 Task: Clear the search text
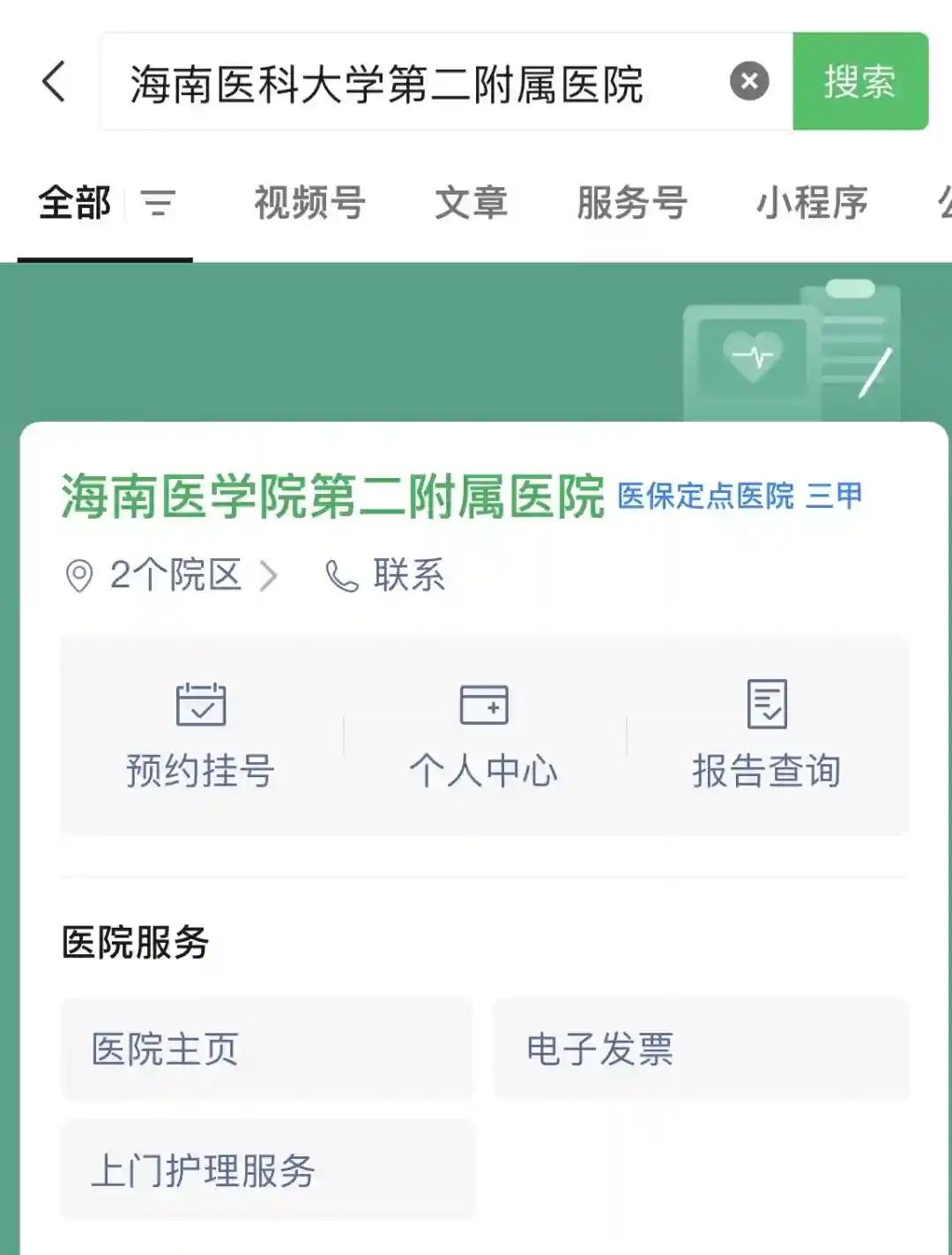pos(749,82)
